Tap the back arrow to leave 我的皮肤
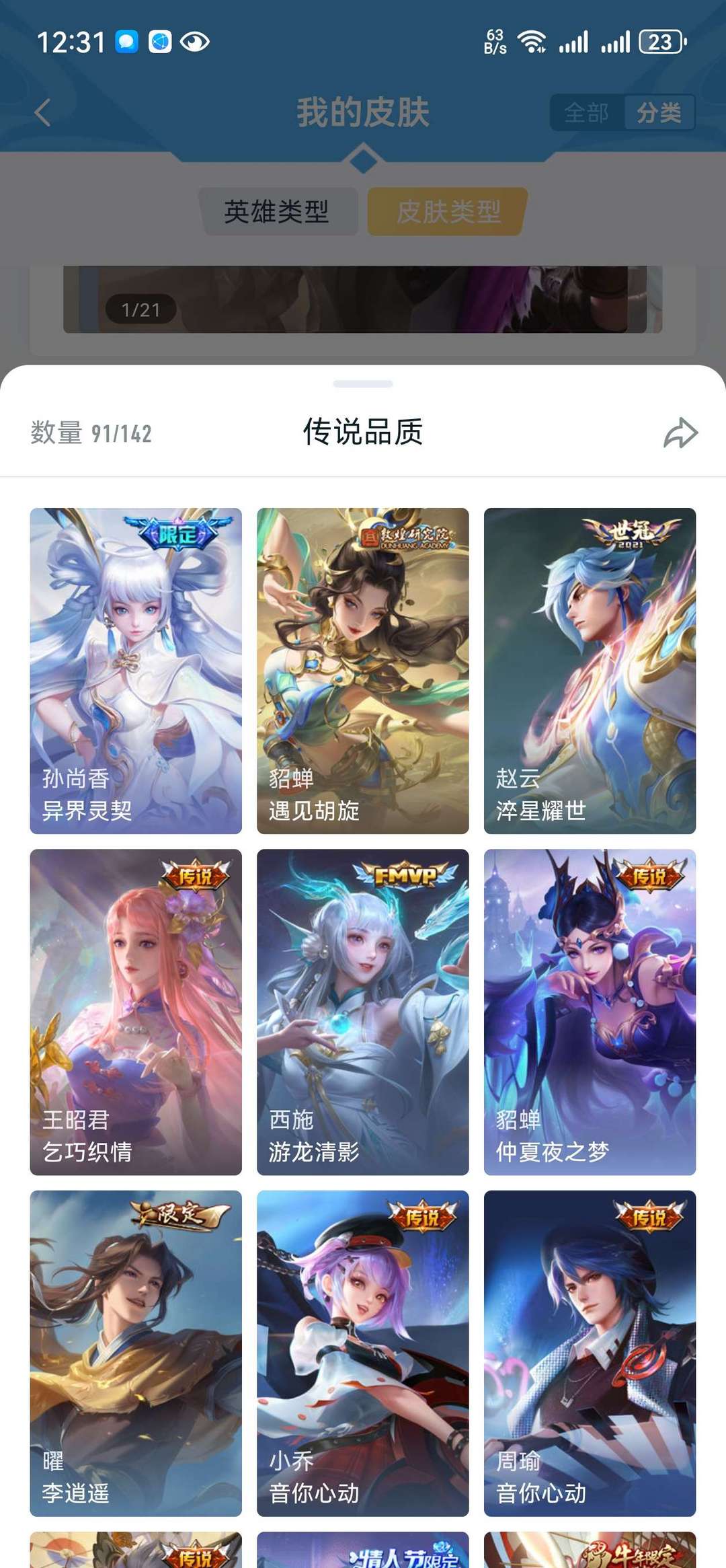Viewport: 726px width, 1568px height. coord(42,112)
